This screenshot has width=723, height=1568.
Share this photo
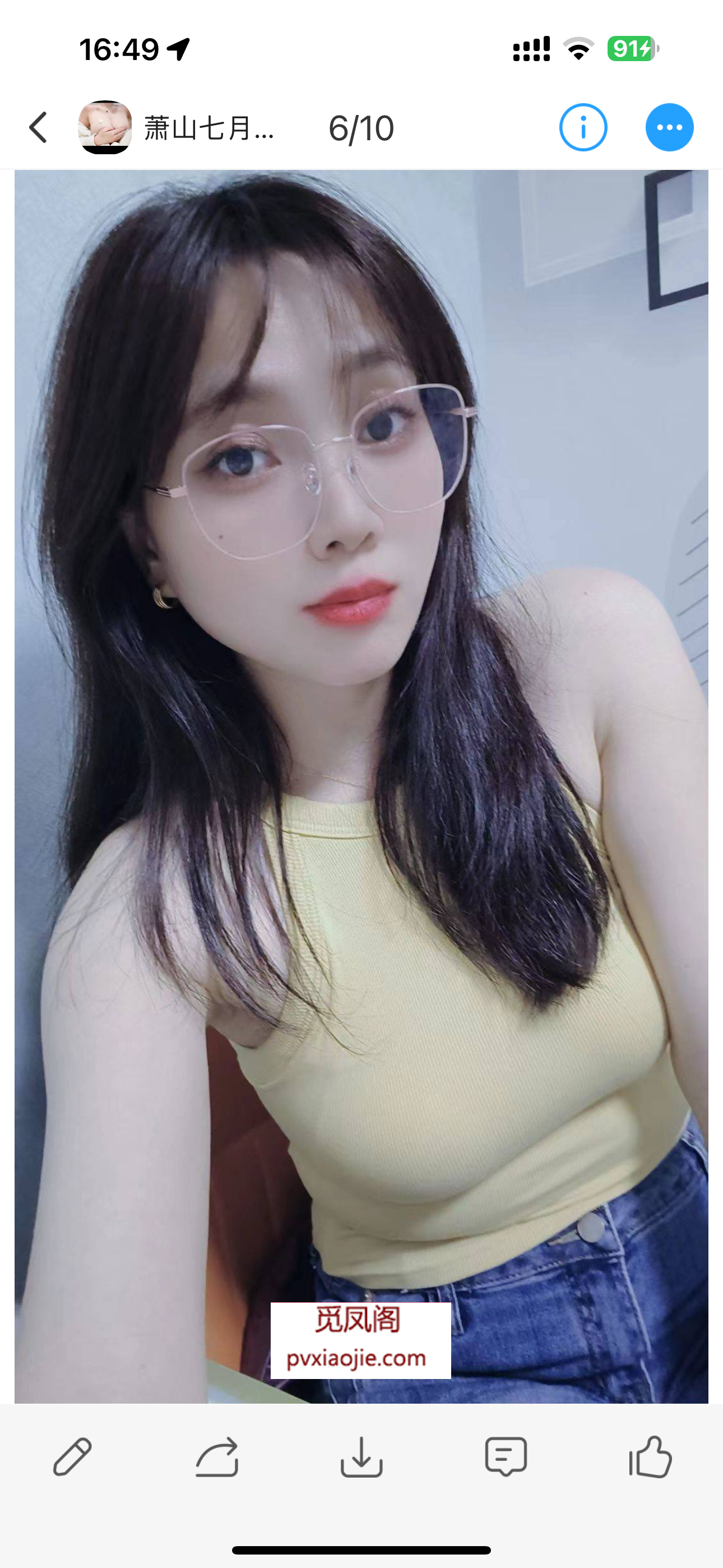click(x=217, y=1456)
